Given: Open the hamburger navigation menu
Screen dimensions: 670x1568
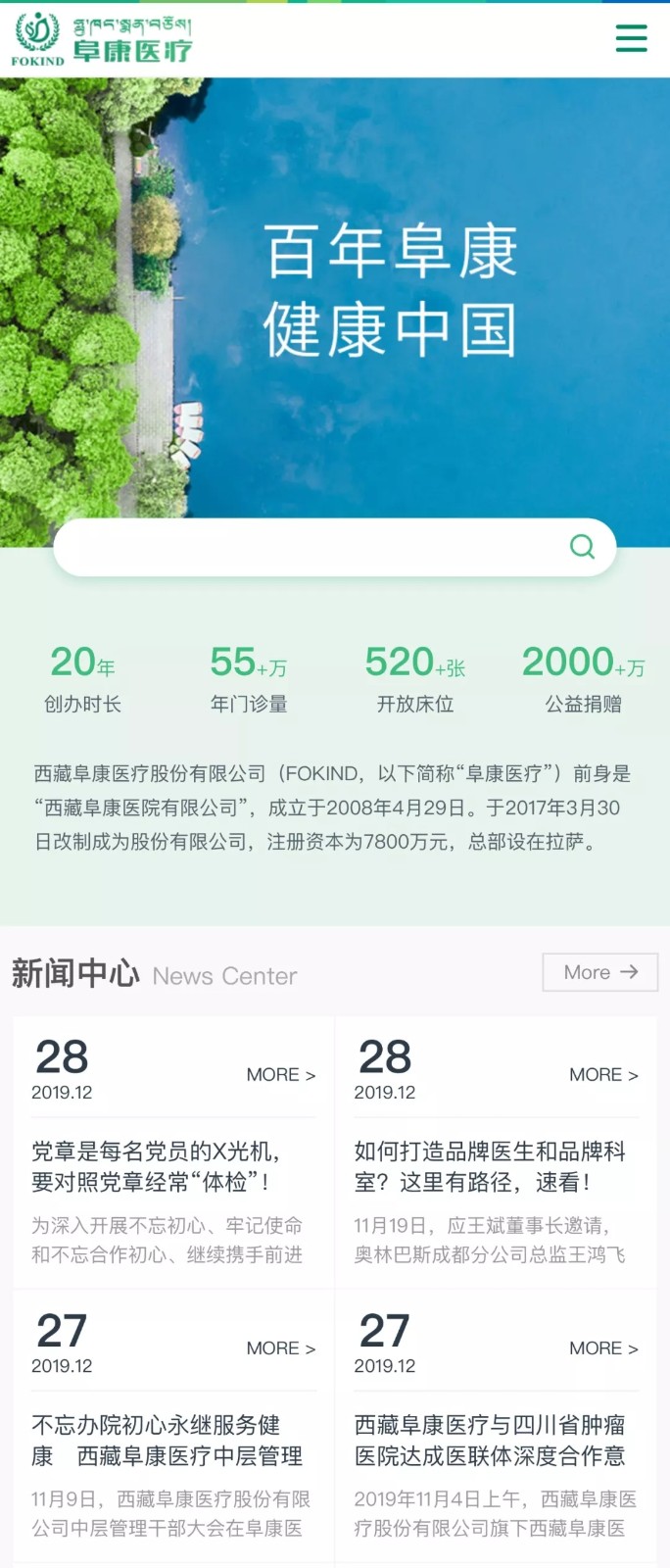Looking at the screenshot, I should [631, 38].
